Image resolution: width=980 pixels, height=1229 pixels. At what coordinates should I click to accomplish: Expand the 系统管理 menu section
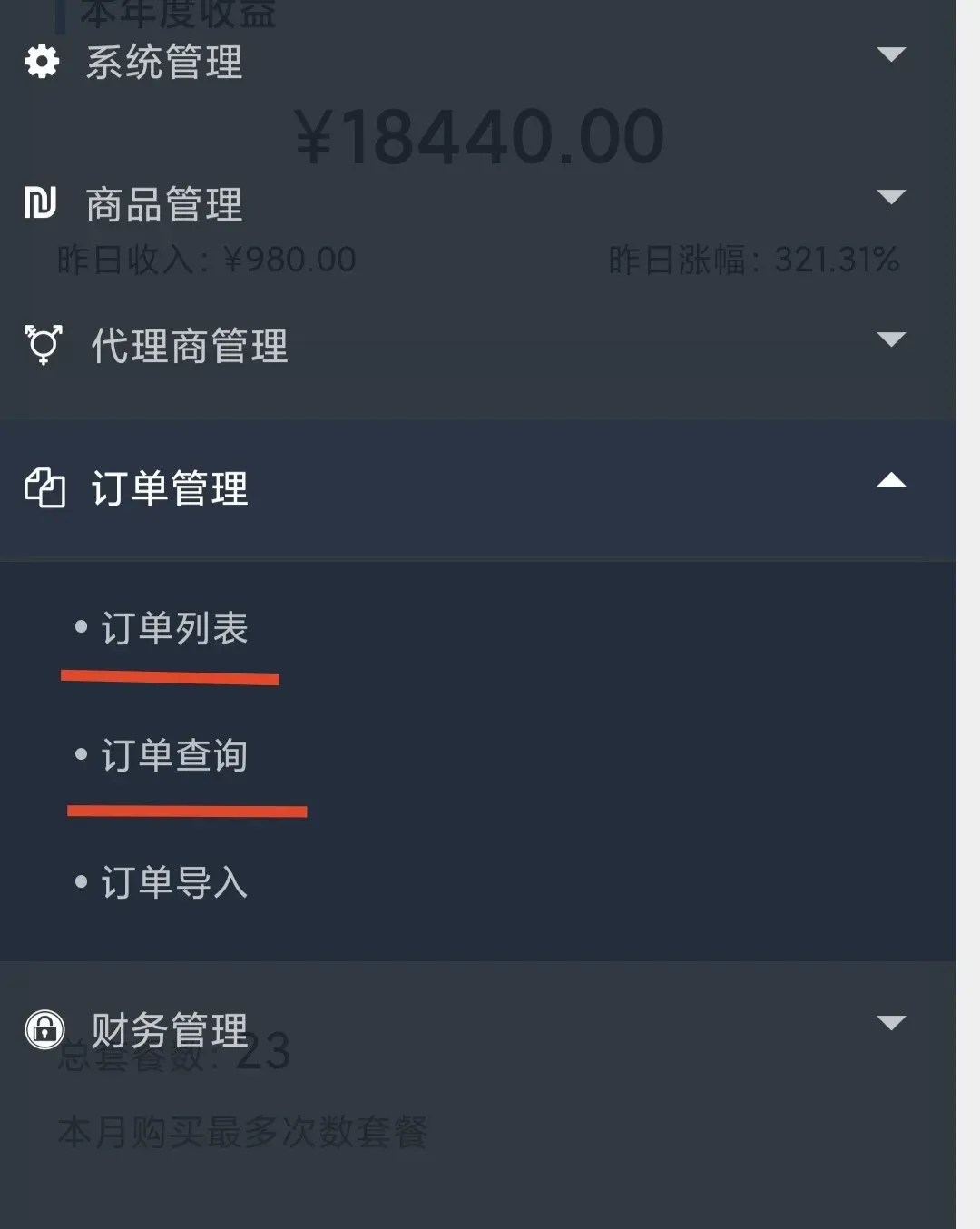(x=163, y=62)
